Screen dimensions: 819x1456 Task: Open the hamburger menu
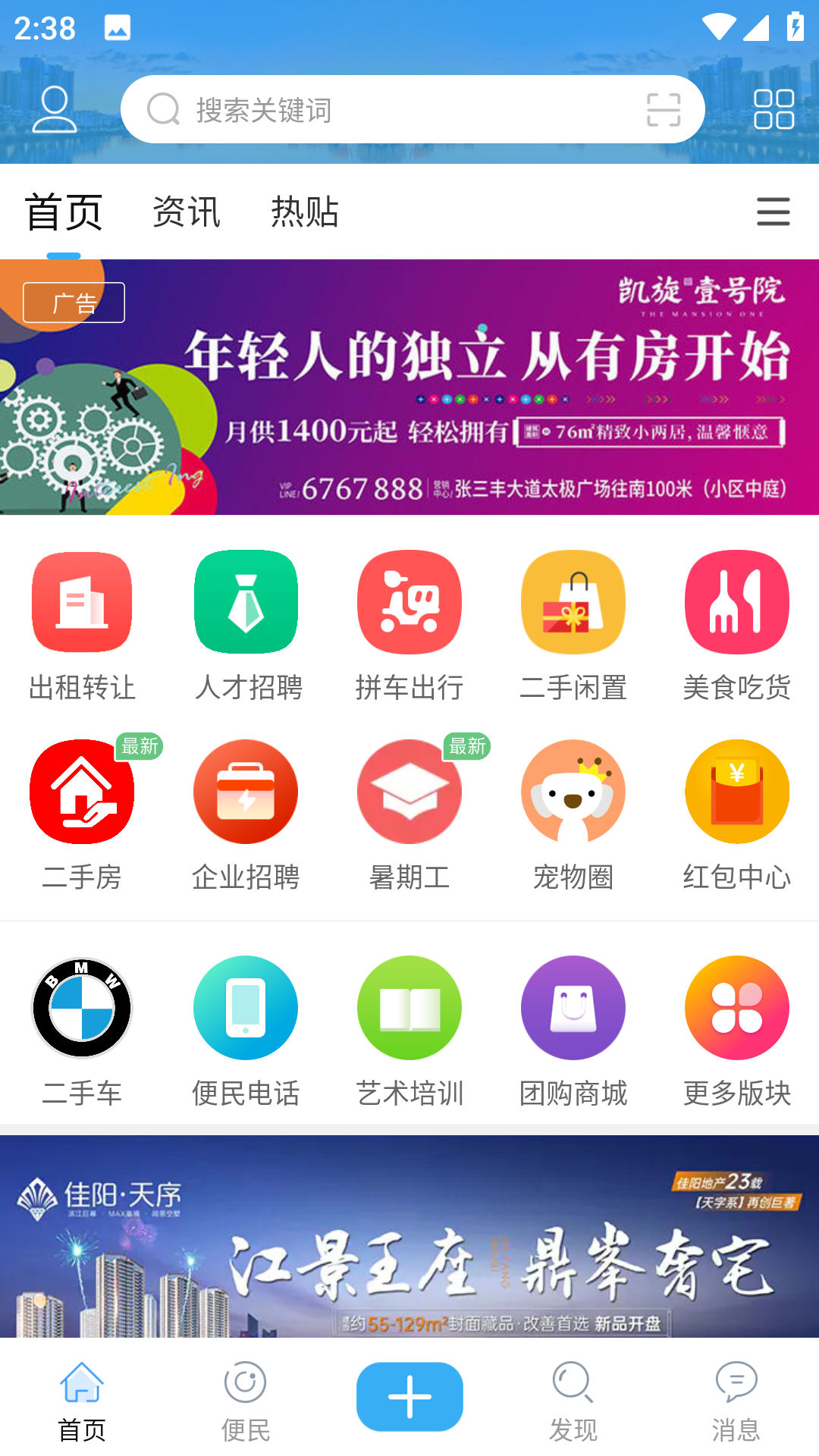tap(773, 213)
